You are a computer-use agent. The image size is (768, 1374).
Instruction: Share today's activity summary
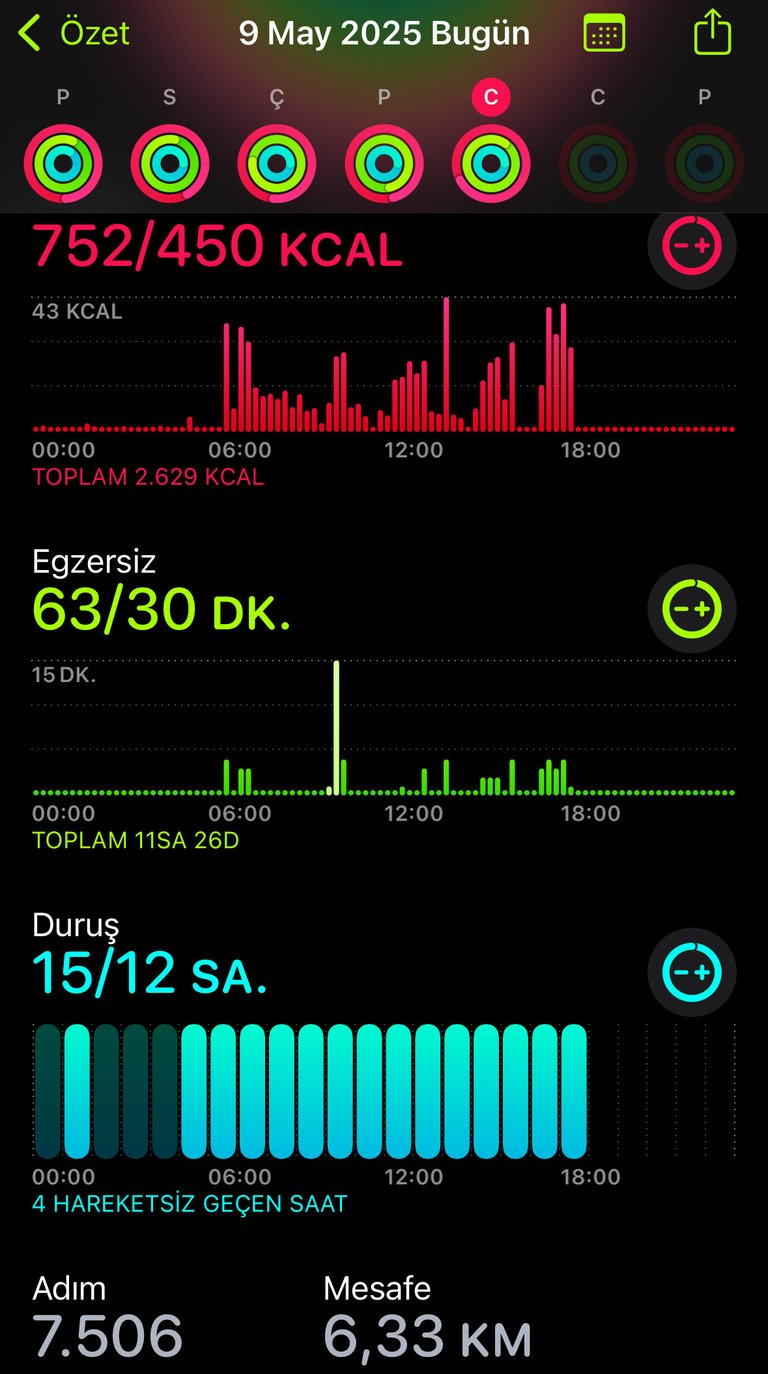click(x=712, y=31)
